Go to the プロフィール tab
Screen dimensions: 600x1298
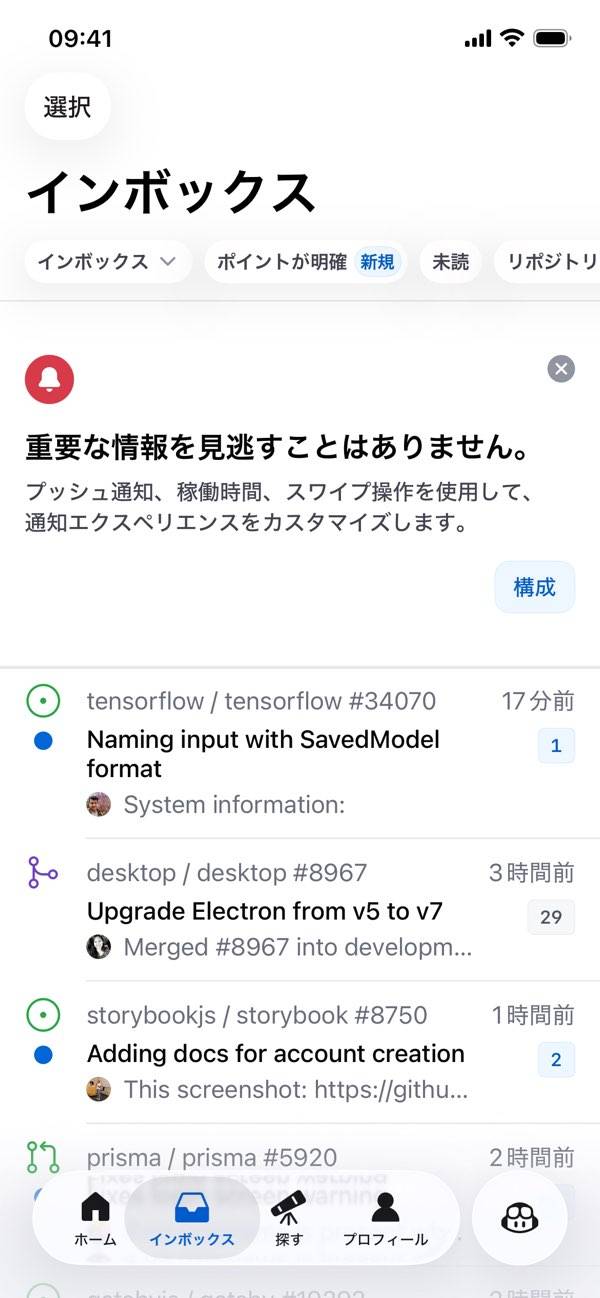pos(385,1218)
